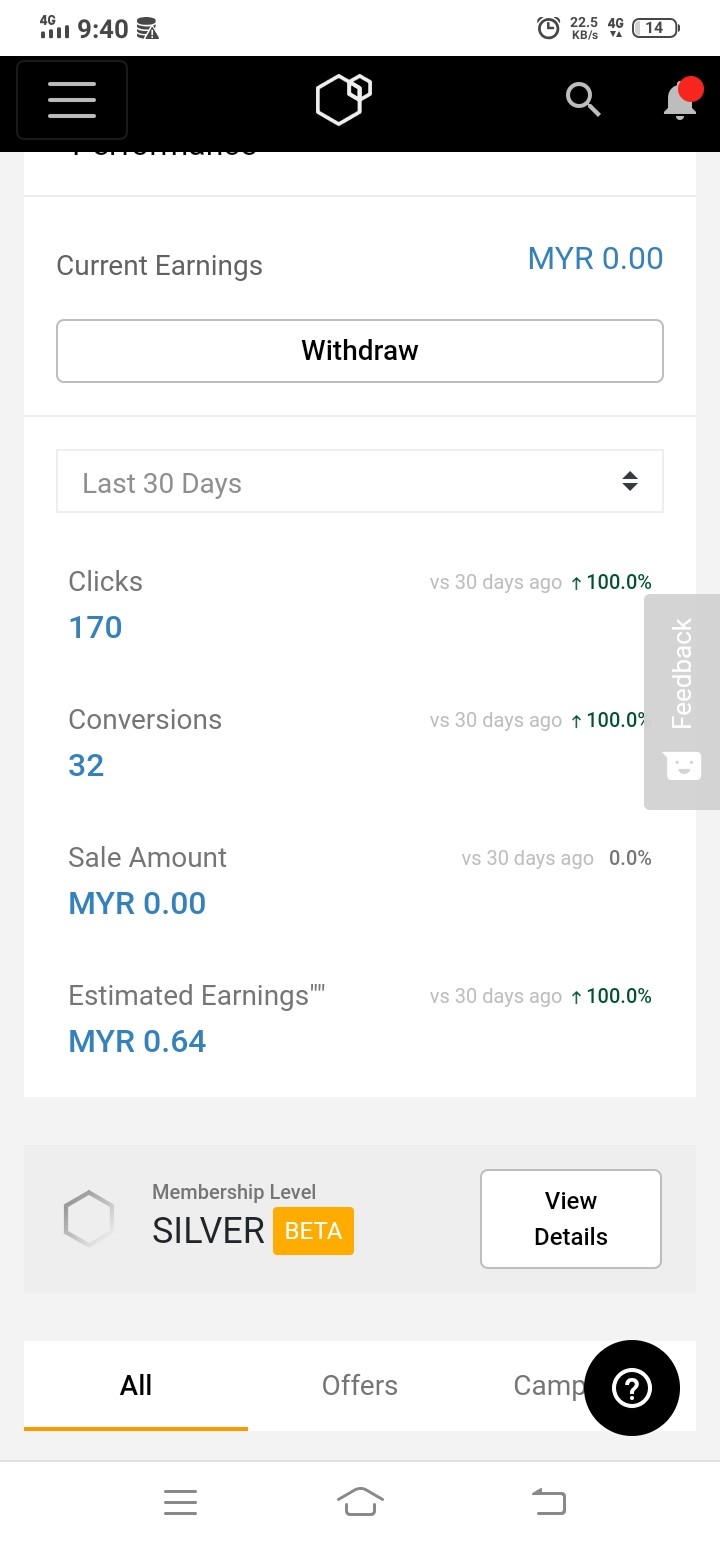The image size is (720, 1544).
Task: Tap the search magnifier icon
Action: click(x=583, y=100)
